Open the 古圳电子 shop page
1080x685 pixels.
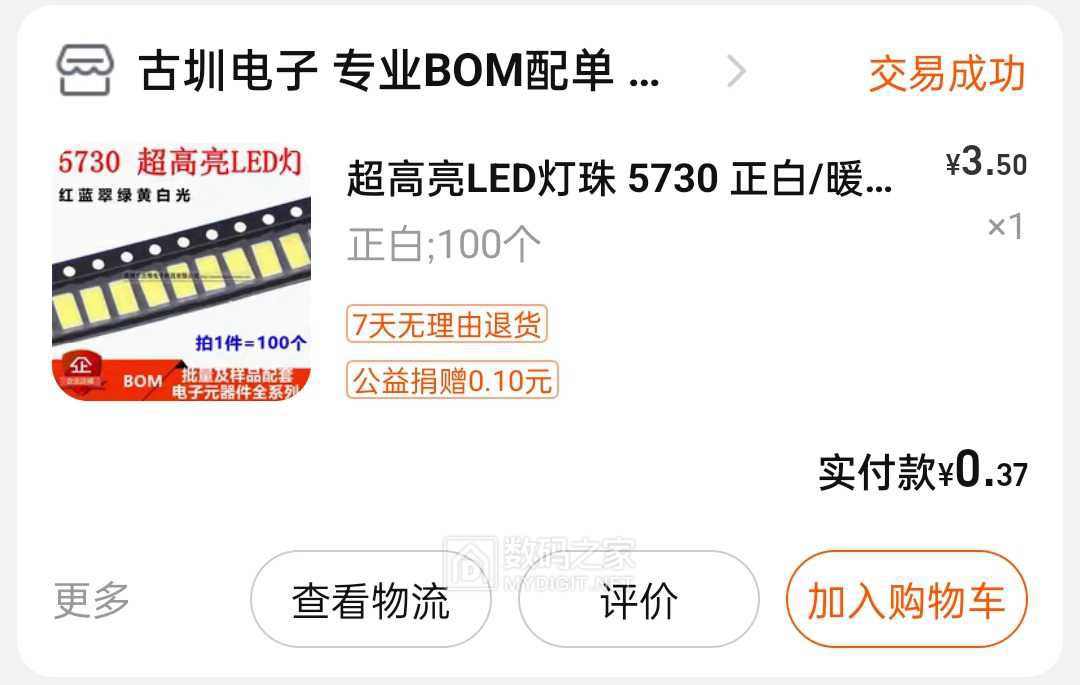tap(400, 72)
